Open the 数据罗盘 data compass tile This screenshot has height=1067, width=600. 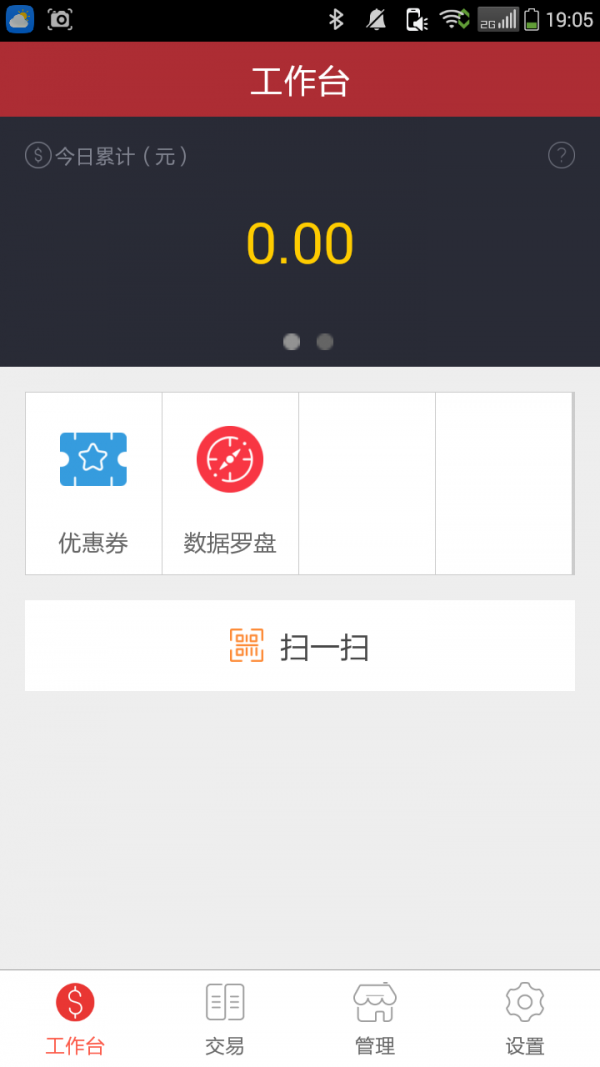point(230,484)
